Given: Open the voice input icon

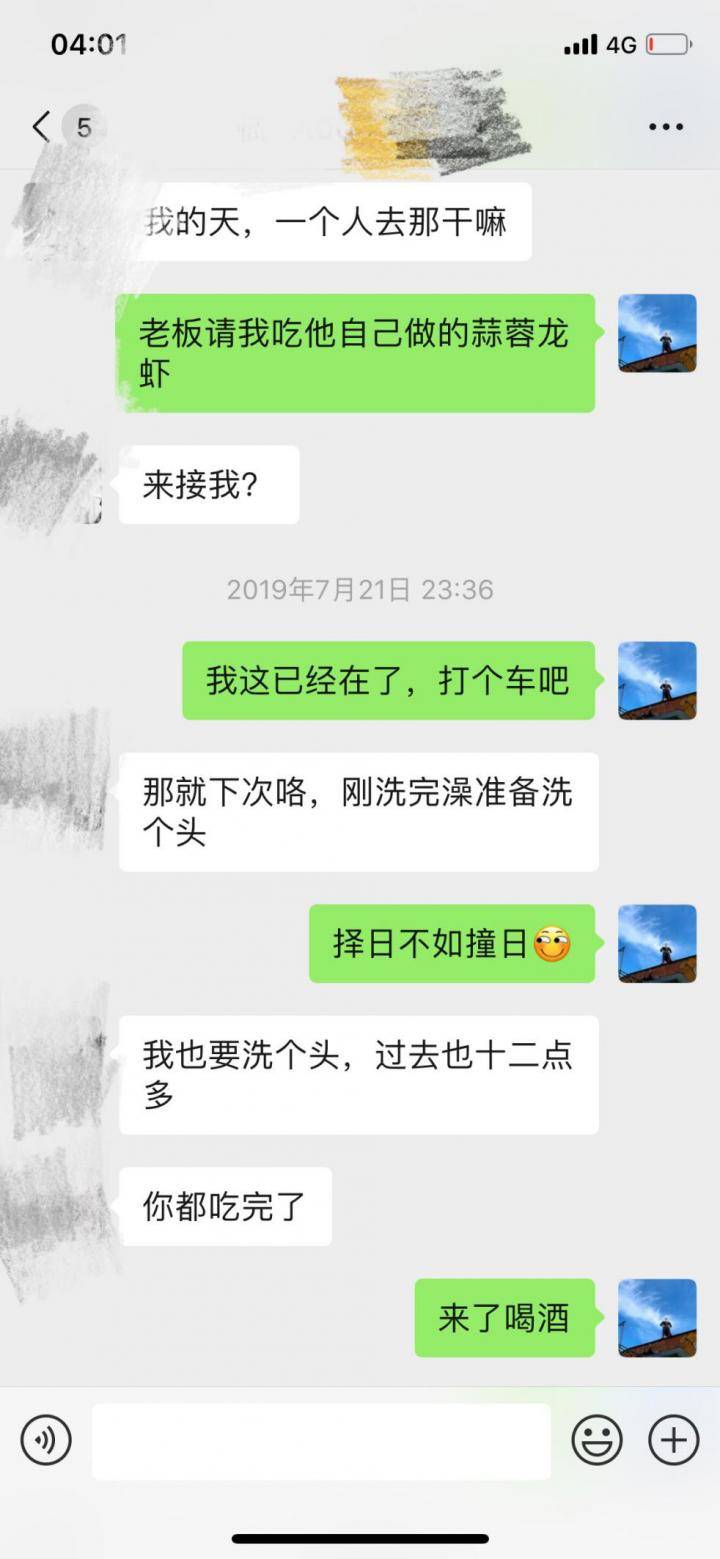Looking at the screenshot, I should click(44, 1441).
